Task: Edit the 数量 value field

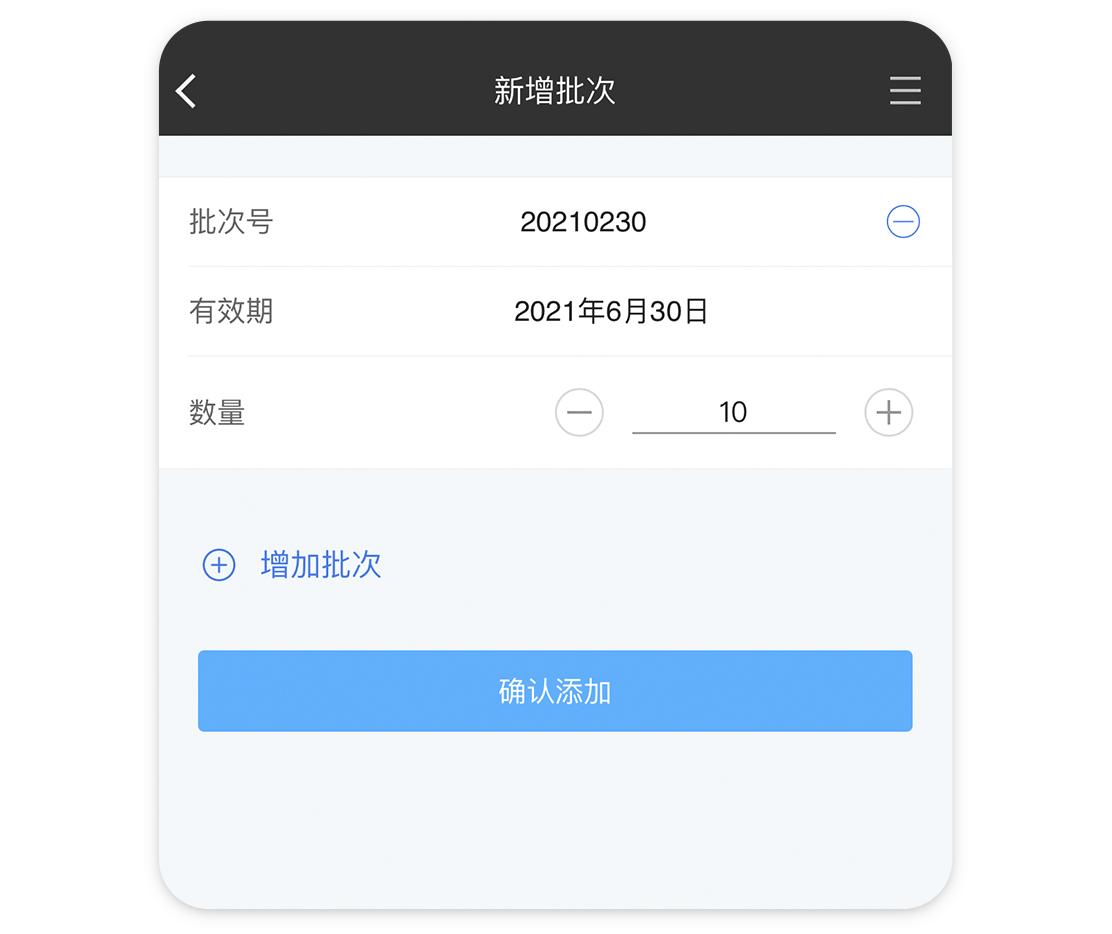Action: (733, 412)
